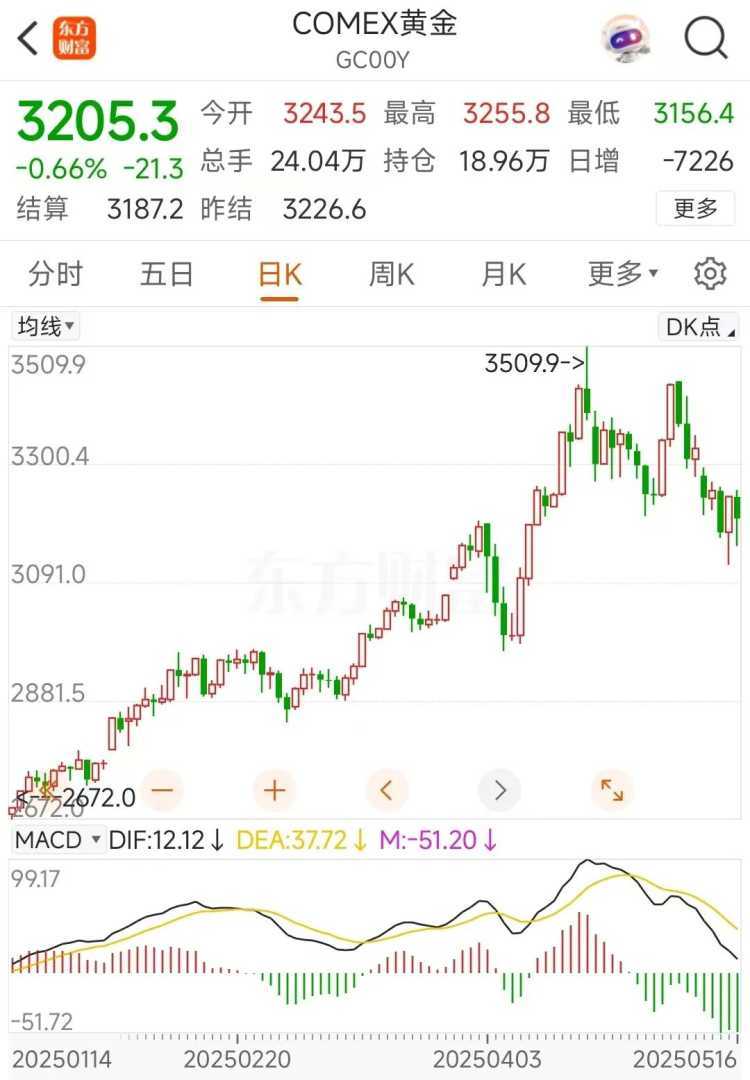Switch to the 五日 chart tab

(x=166, y=274)
